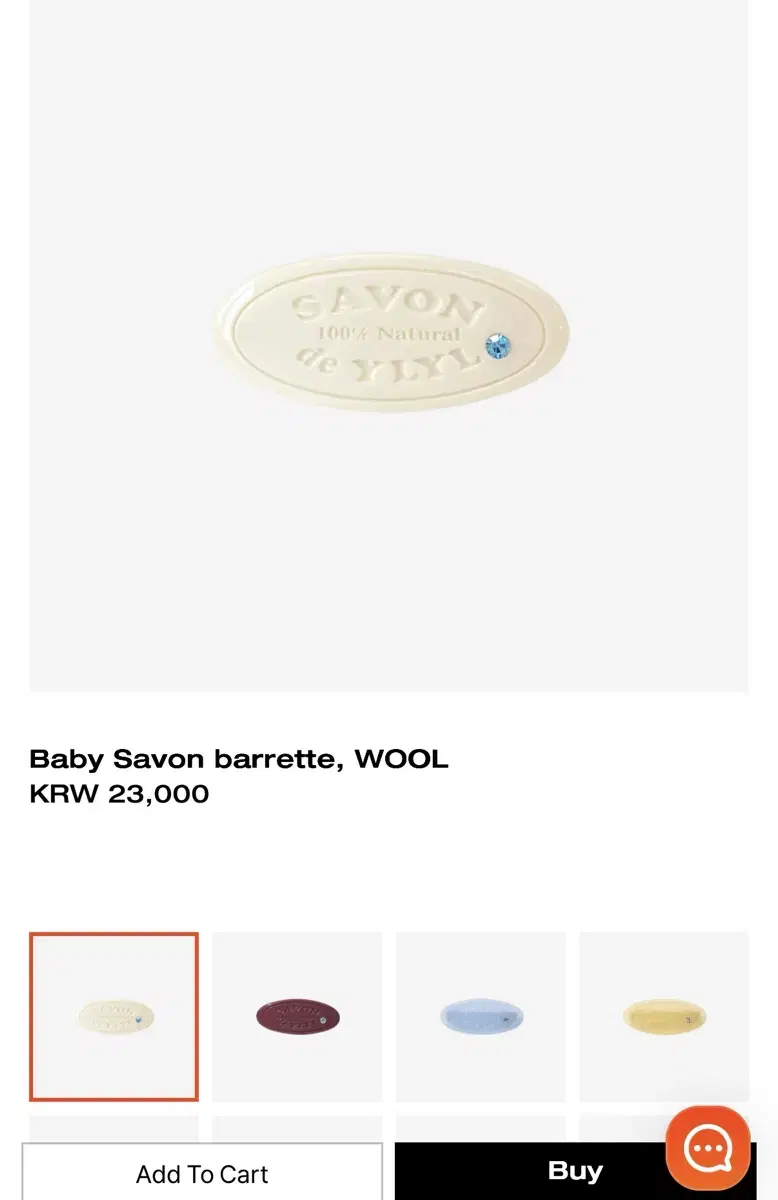Viewport: 778px width, 1200px height.
Task: Select the burgundy barrette color thumbnail
Action: click(x=296, y=1015)
